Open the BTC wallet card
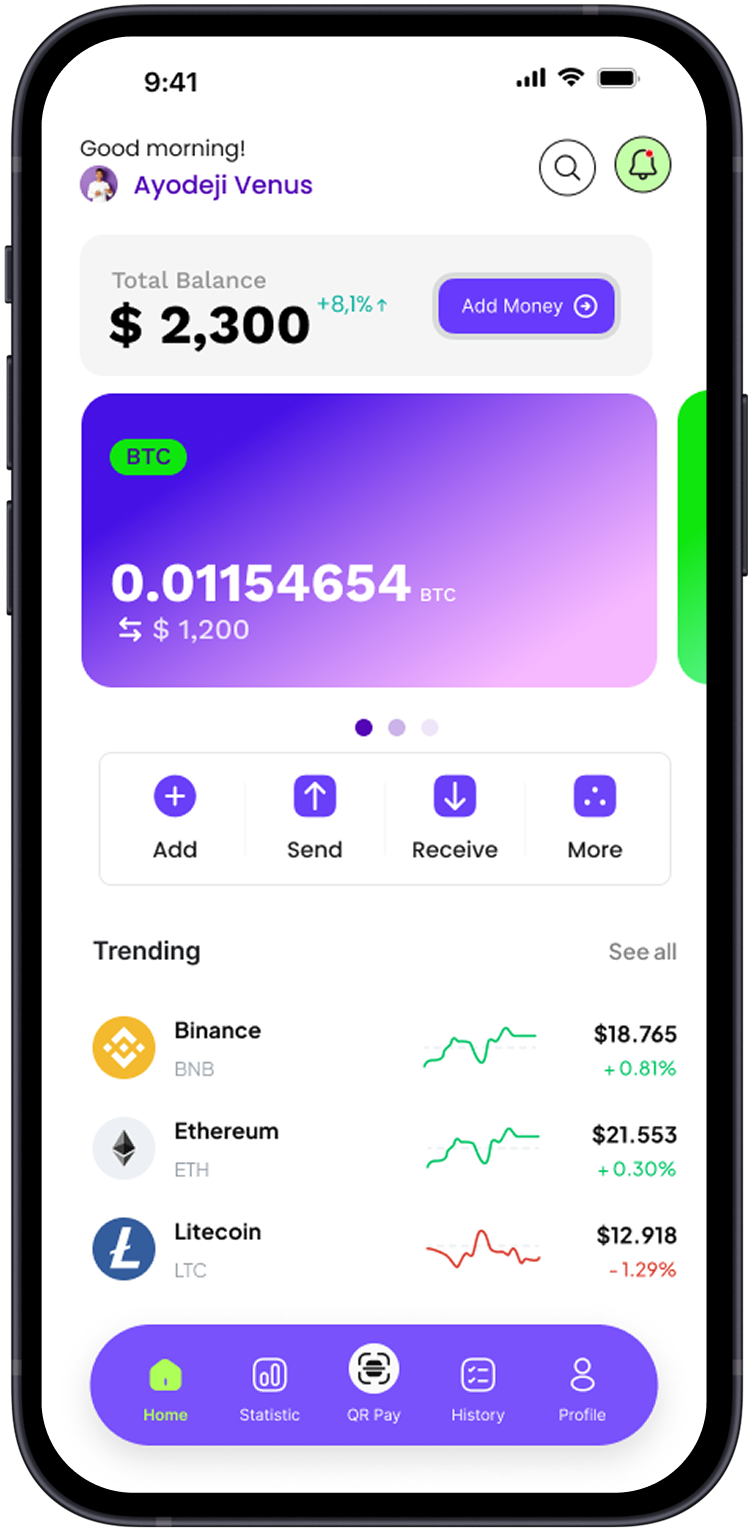The height and width of the screenshot is (1538, 753). click(369, 540)
